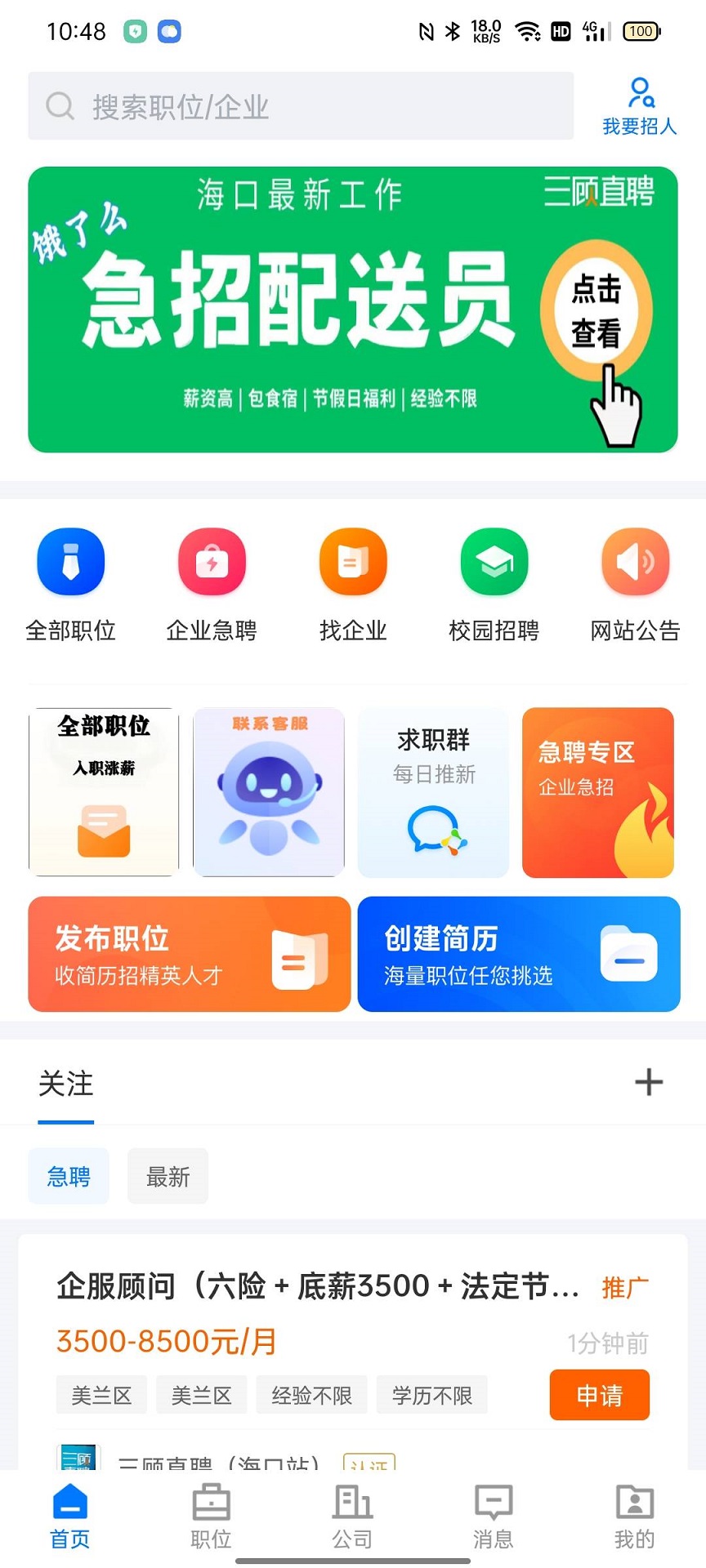The width and height of the screenshot is (706, 1568).
Task: Tap the plus to add followed companies
Action: click(649, 1082)
